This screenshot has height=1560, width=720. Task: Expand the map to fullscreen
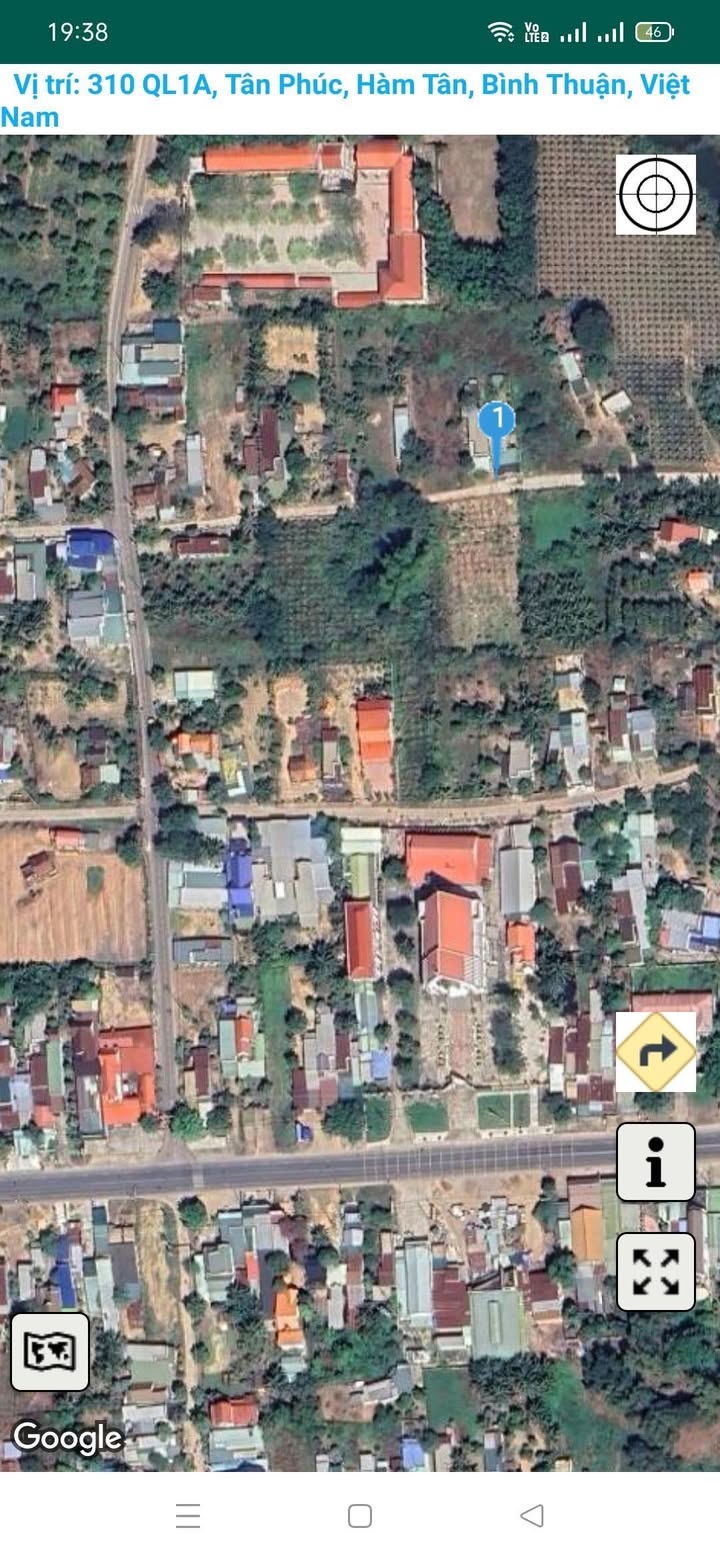655,1272
